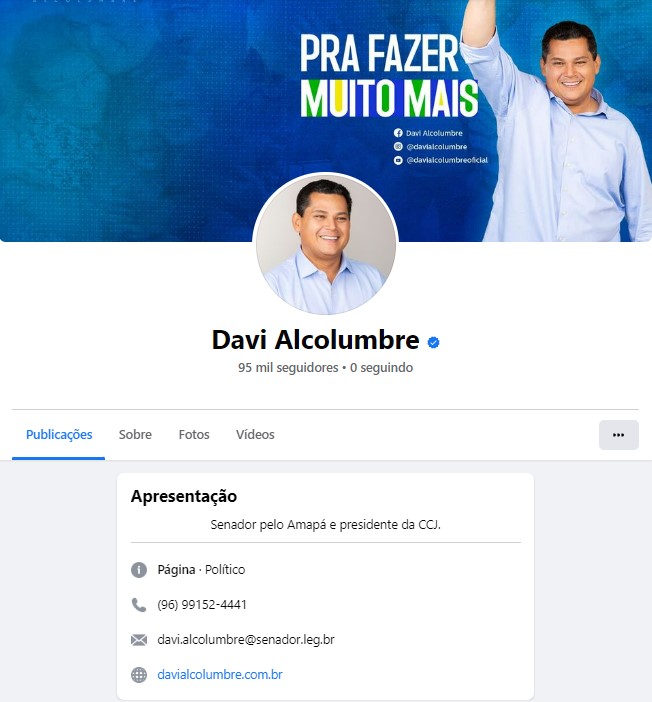
Task: View the 0 seguindo list
Action: [x=381, y=368]
